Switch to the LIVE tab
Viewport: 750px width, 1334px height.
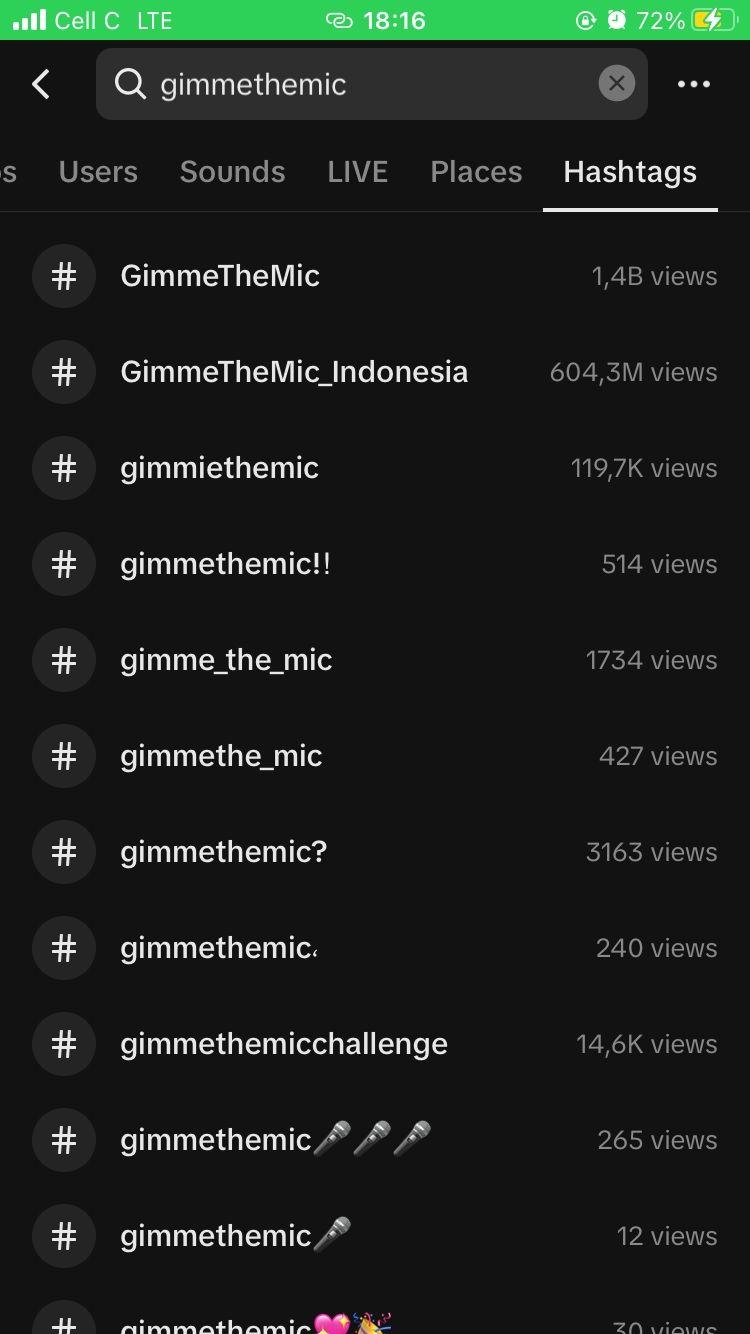point(357,172)
